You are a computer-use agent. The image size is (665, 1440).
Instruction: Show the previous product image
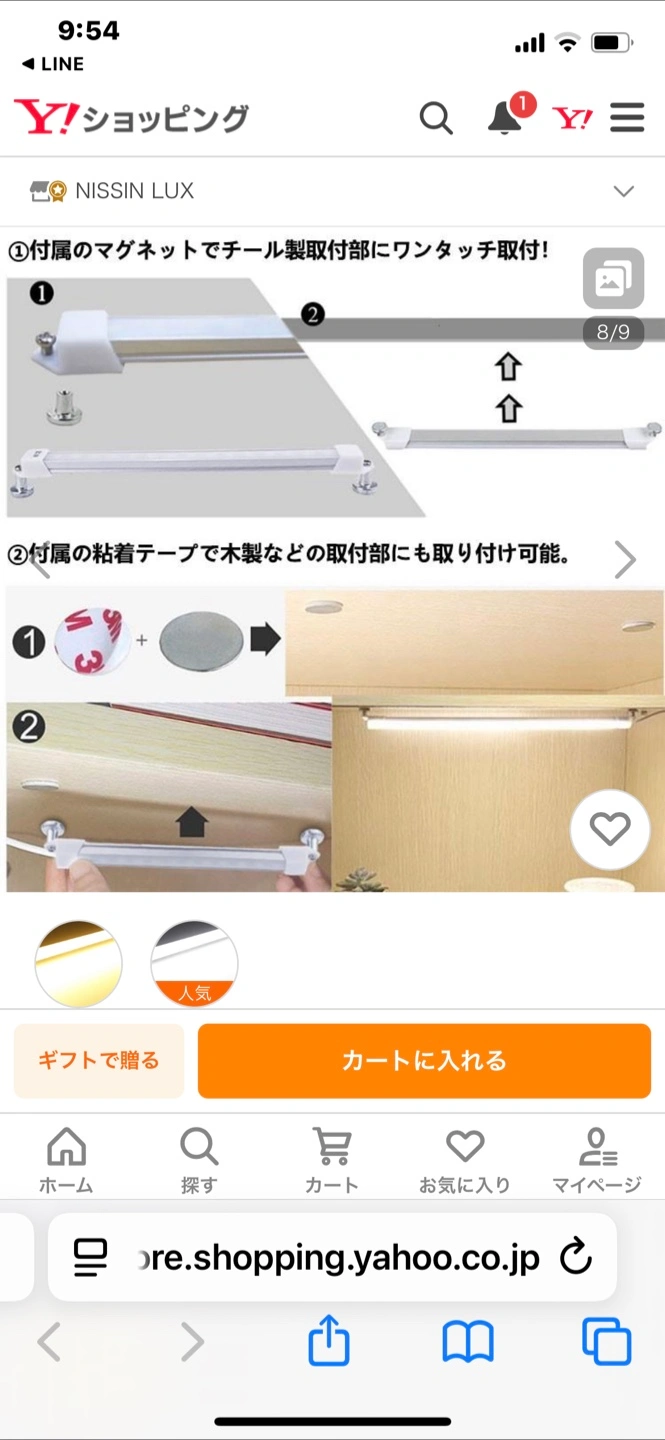tap(40, 560)
